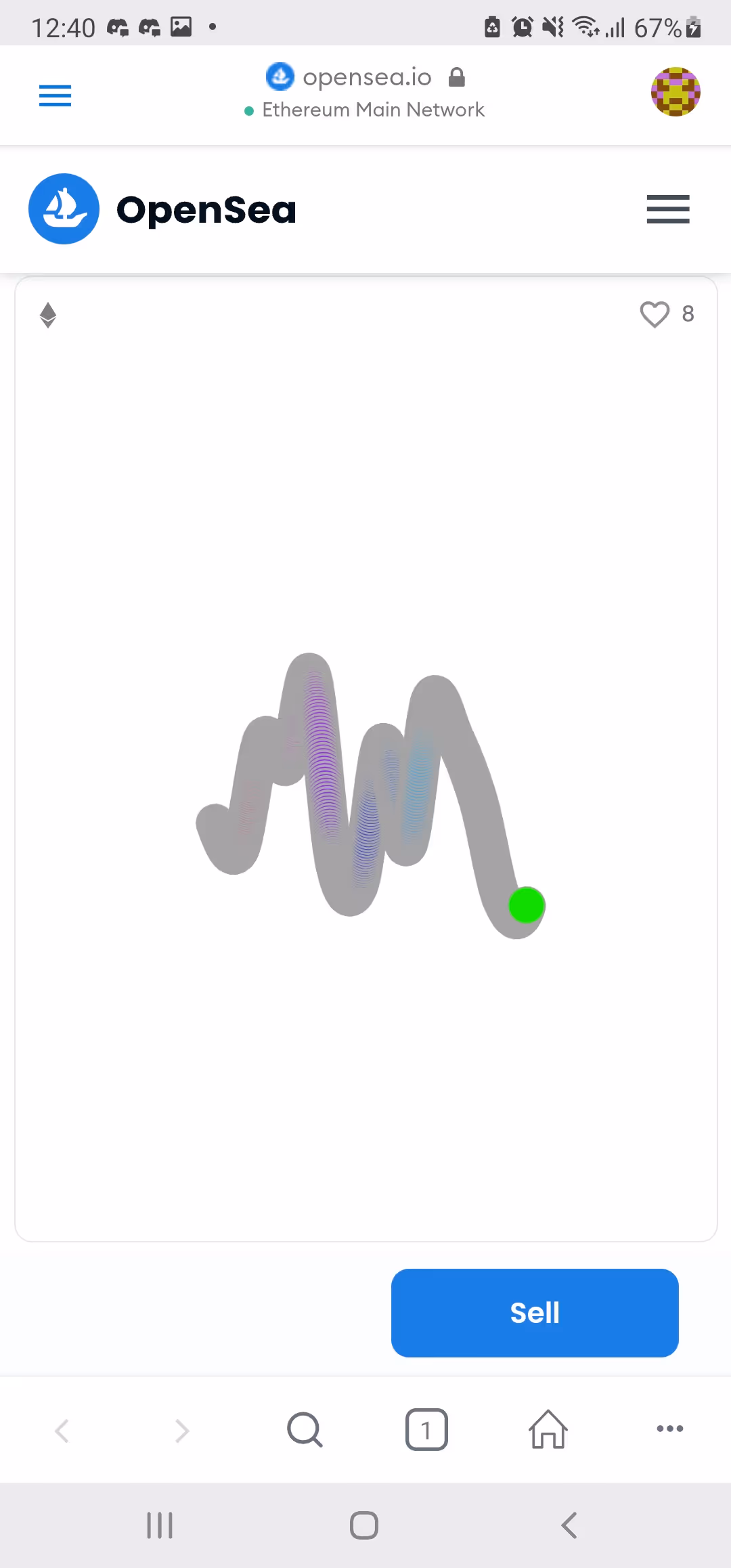Open the wallet account avatar
The image size is (731, 1568).
click(x=675, y=92)
